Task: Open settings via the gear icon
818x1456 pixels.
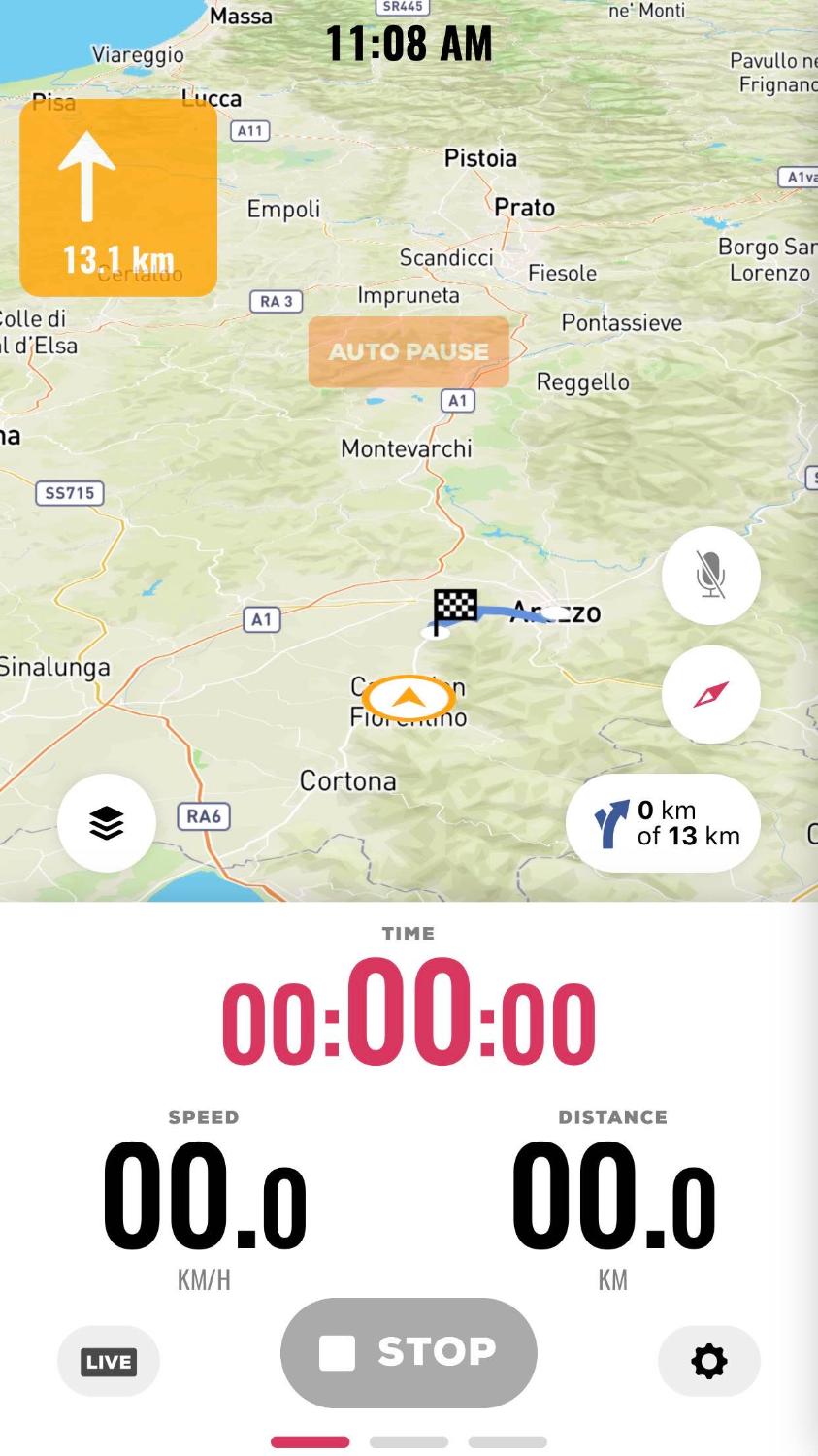Action: pos(708,1361)
